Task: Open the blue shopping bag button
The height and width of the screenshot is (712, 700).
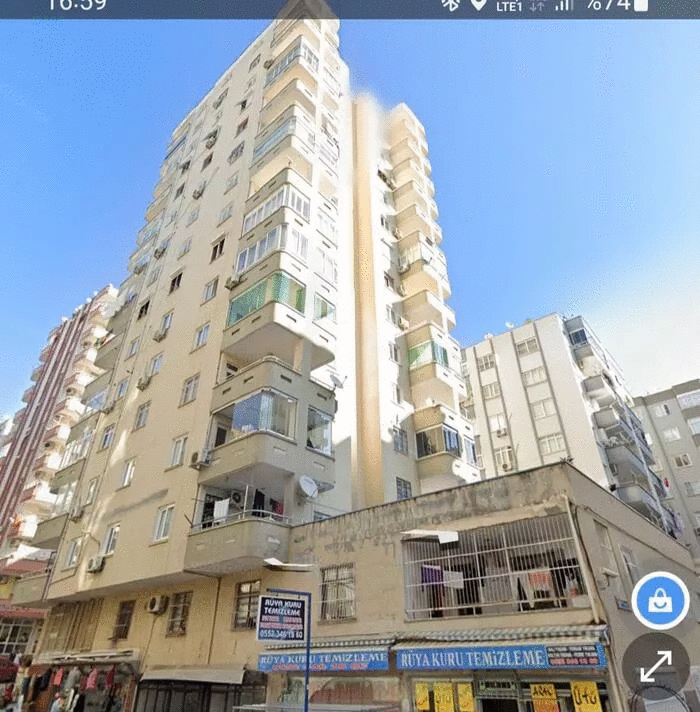Action: pos(660,600)
